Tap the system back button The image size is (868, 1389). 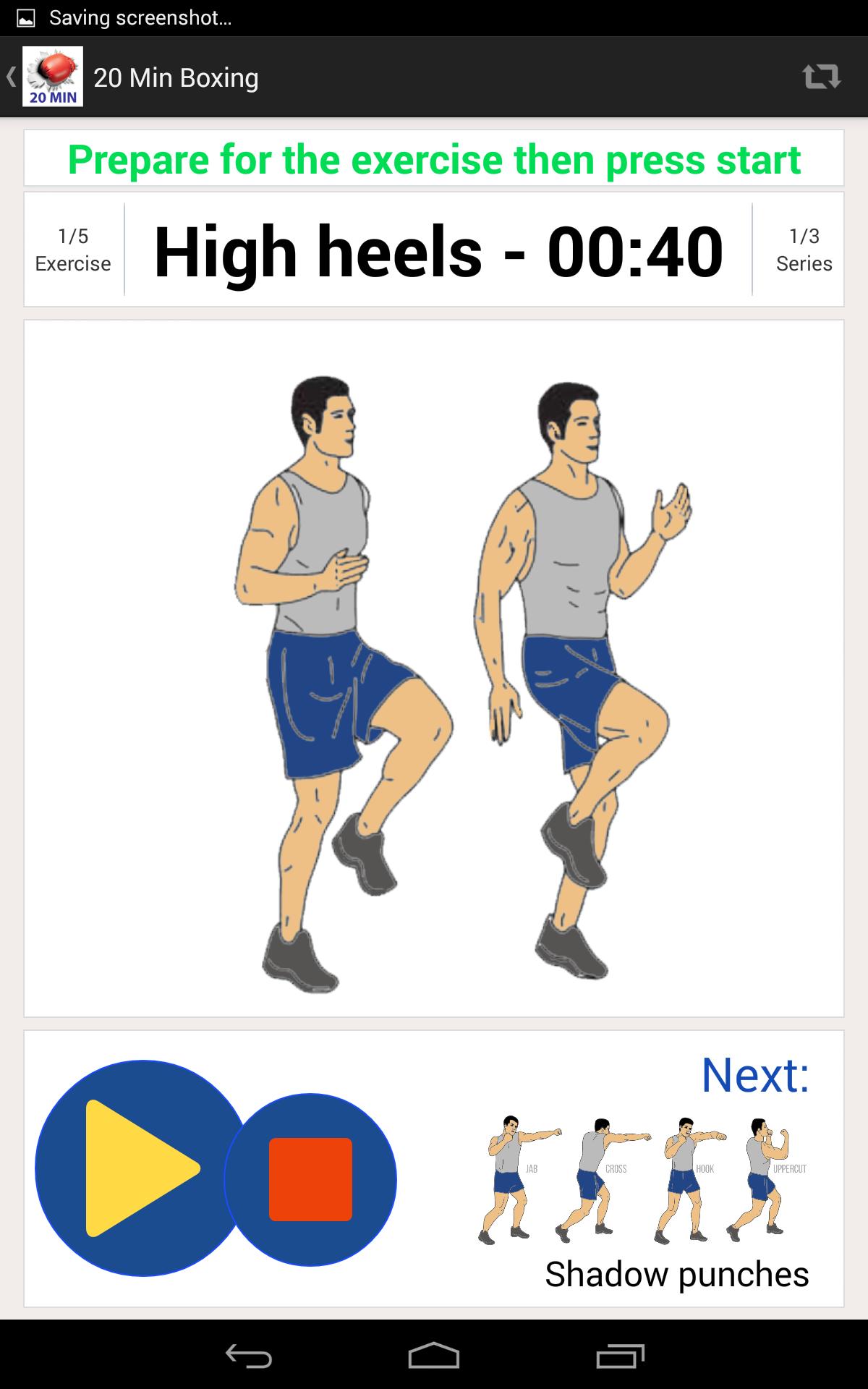coord(248,1355)
